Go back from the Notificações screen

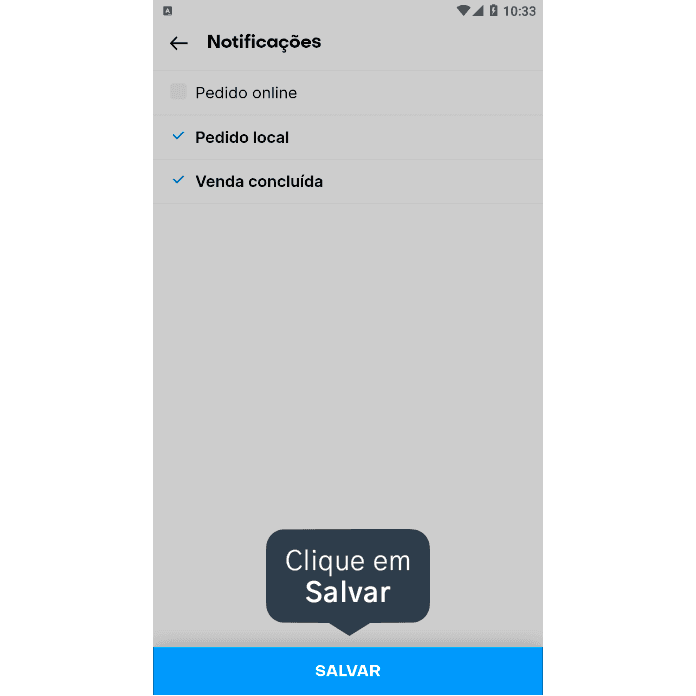coord(178,43)
